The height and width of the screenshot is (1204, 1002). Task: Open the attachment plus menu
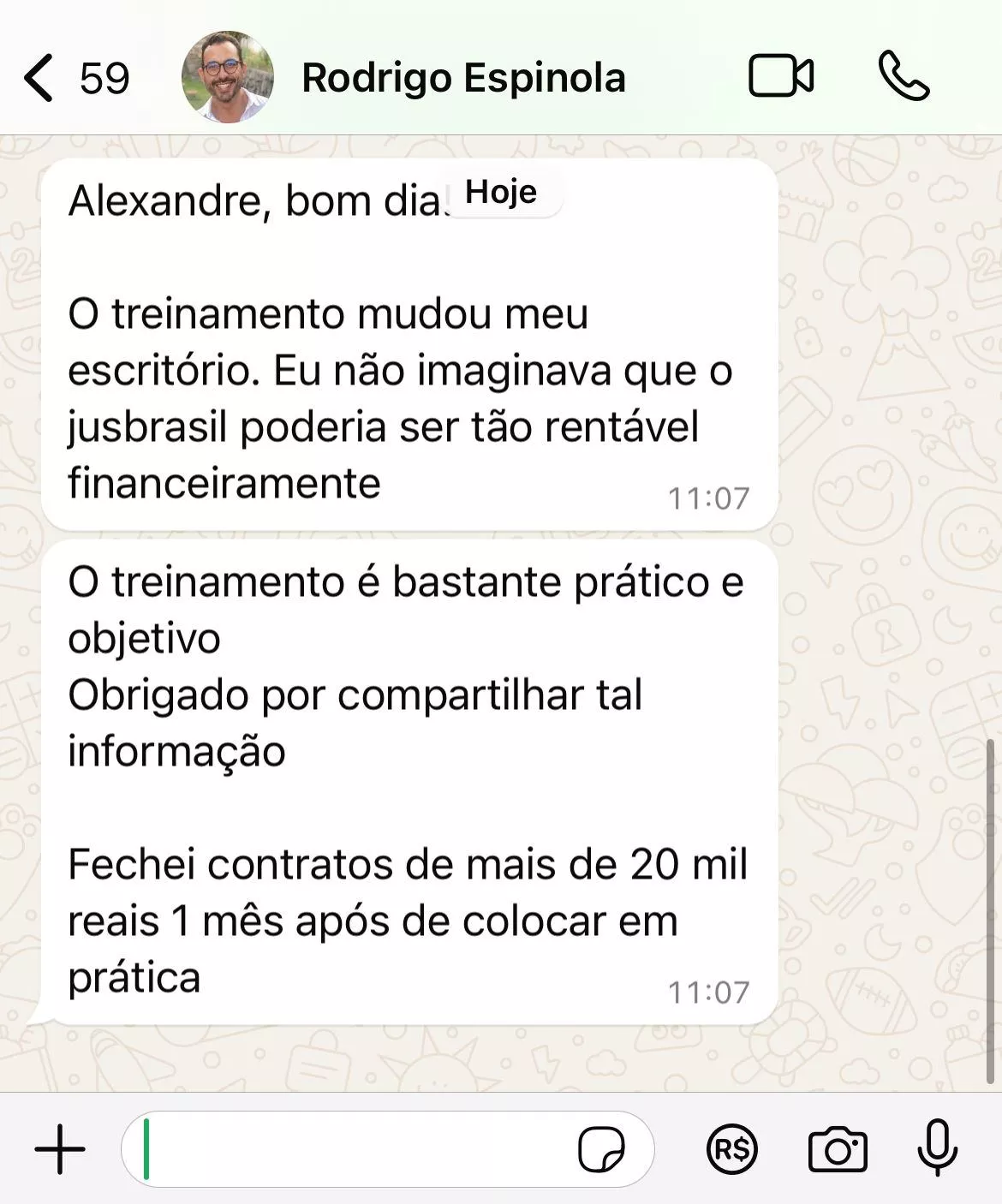[x=60, y=1149]
